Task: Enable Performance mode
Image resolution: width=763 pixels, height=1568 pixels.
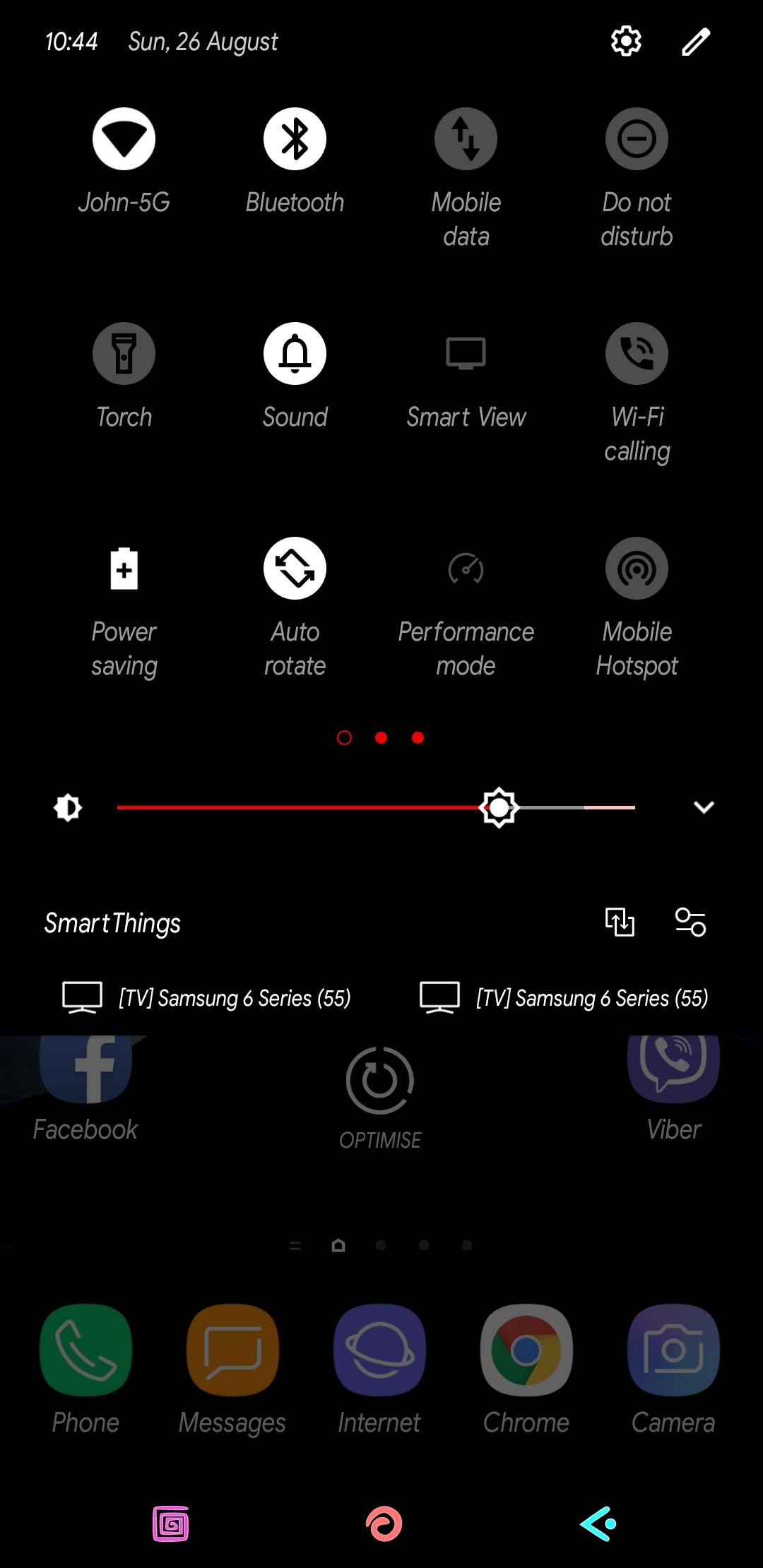Action: 466,567
